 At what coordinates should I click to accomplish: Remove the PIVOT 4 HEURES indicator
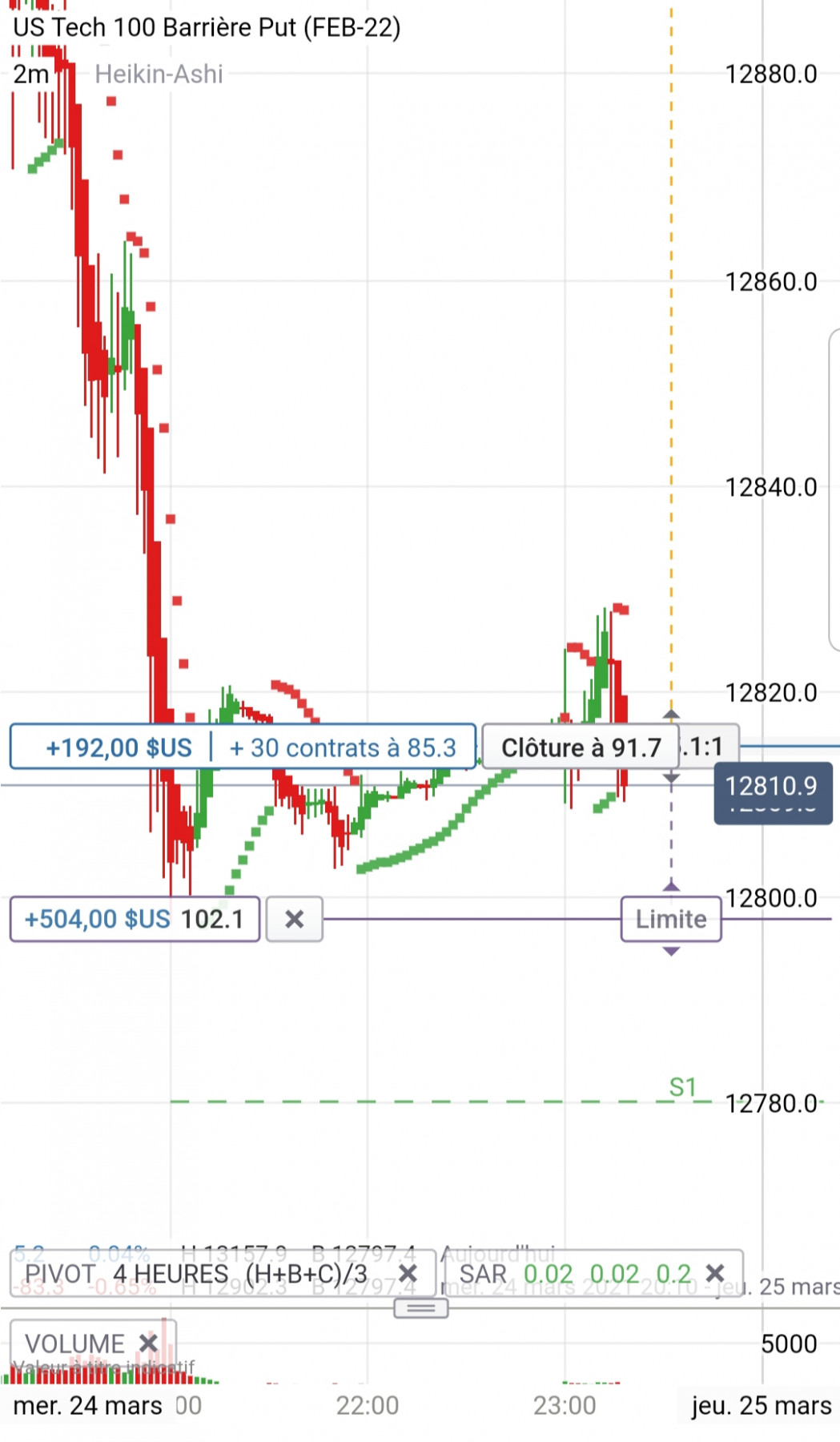point(408,1273)
